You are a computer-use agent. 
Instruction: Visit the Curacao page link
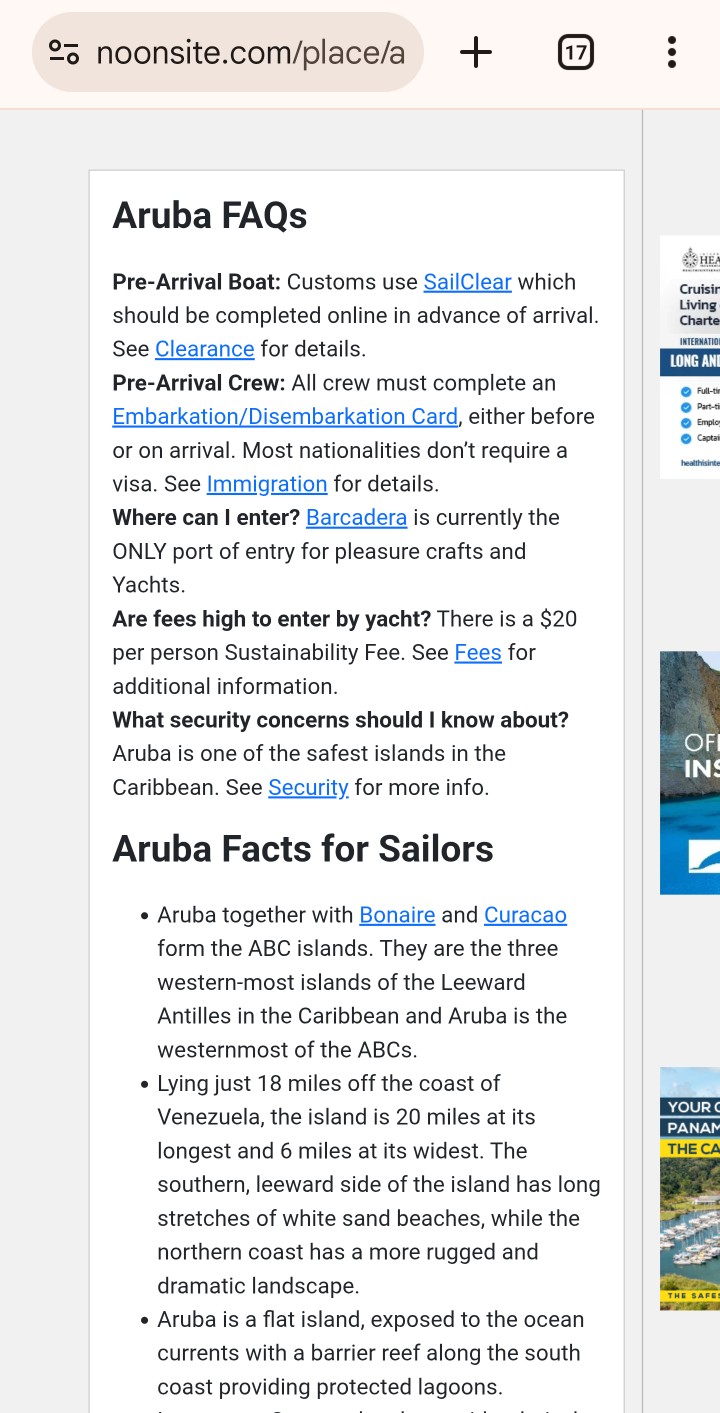(525, 915)
